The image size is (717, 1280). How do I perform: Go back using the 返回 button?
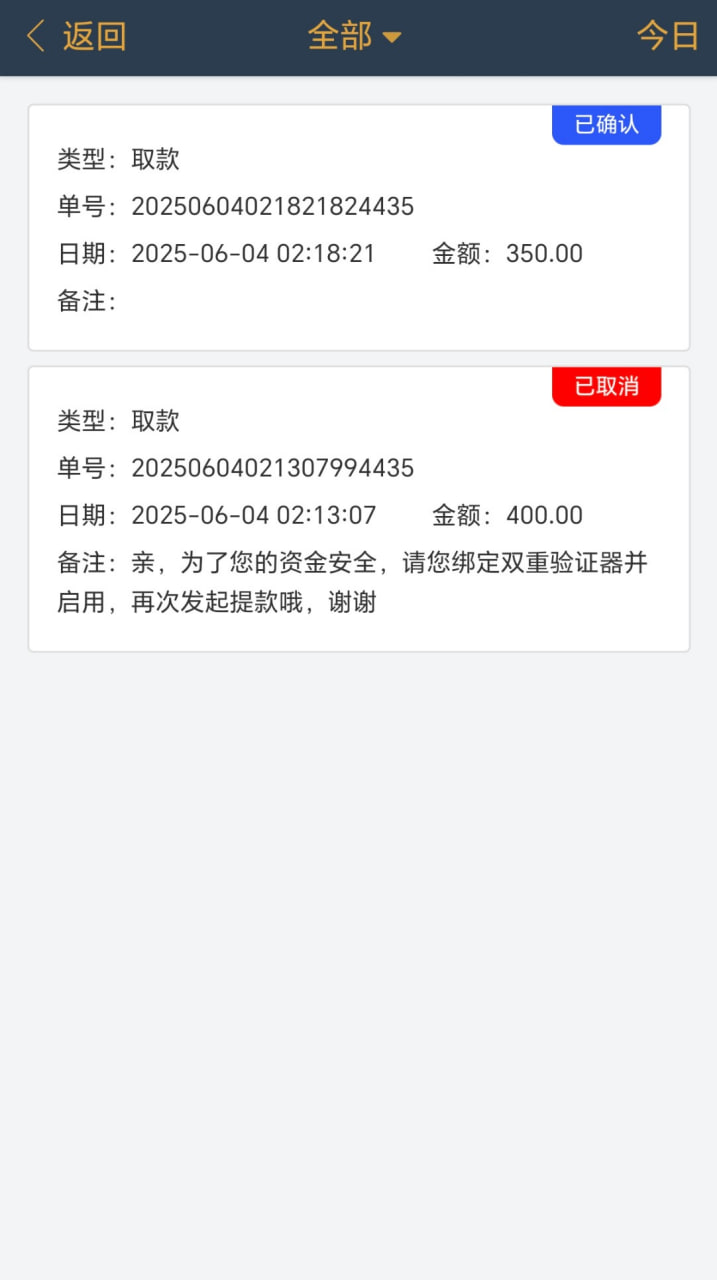tap(76, 37)
